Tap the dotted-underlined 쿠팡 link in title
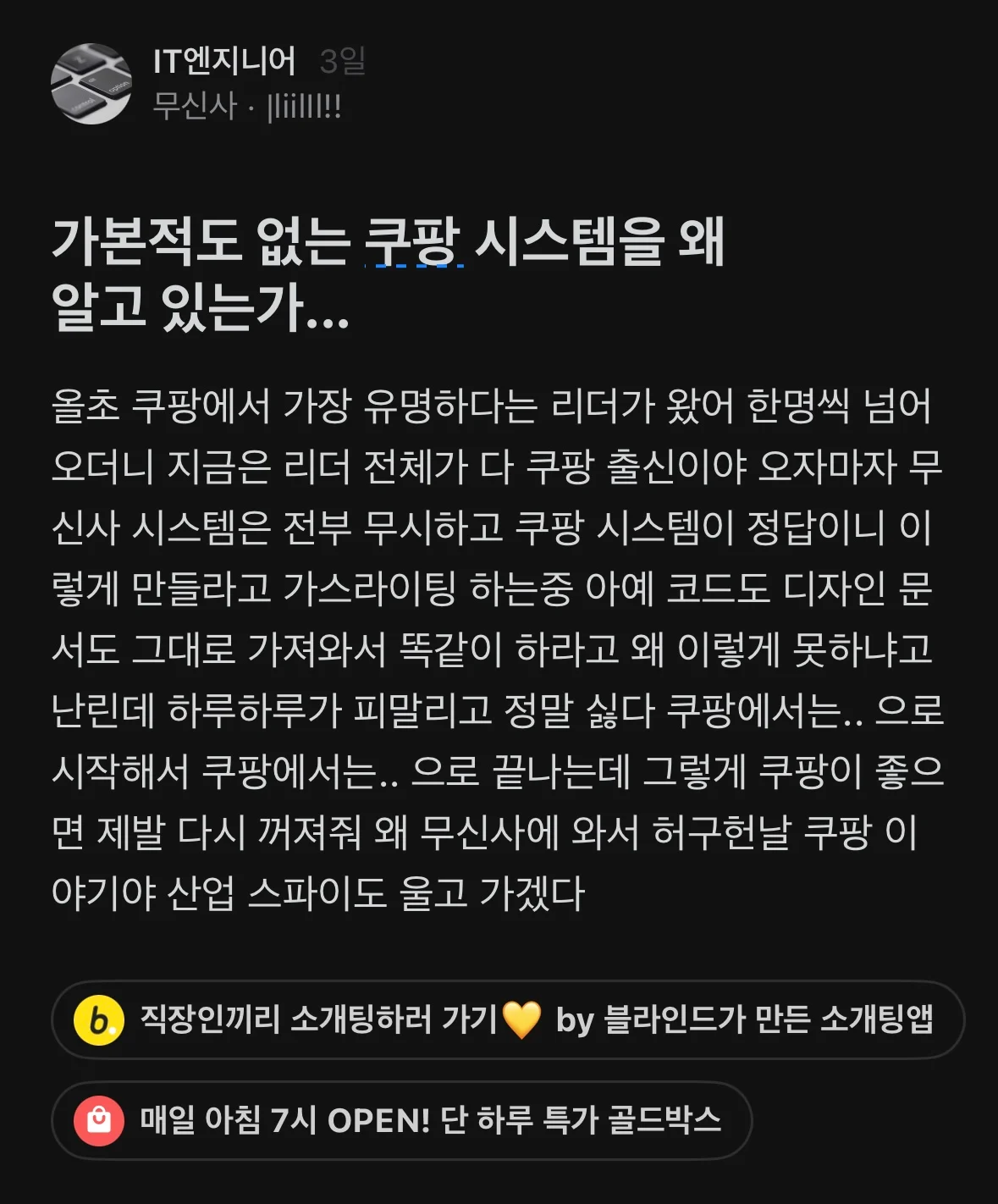The height and width of the screenshot is (1204, 998). pyautogui.click(x=413, y=242)
